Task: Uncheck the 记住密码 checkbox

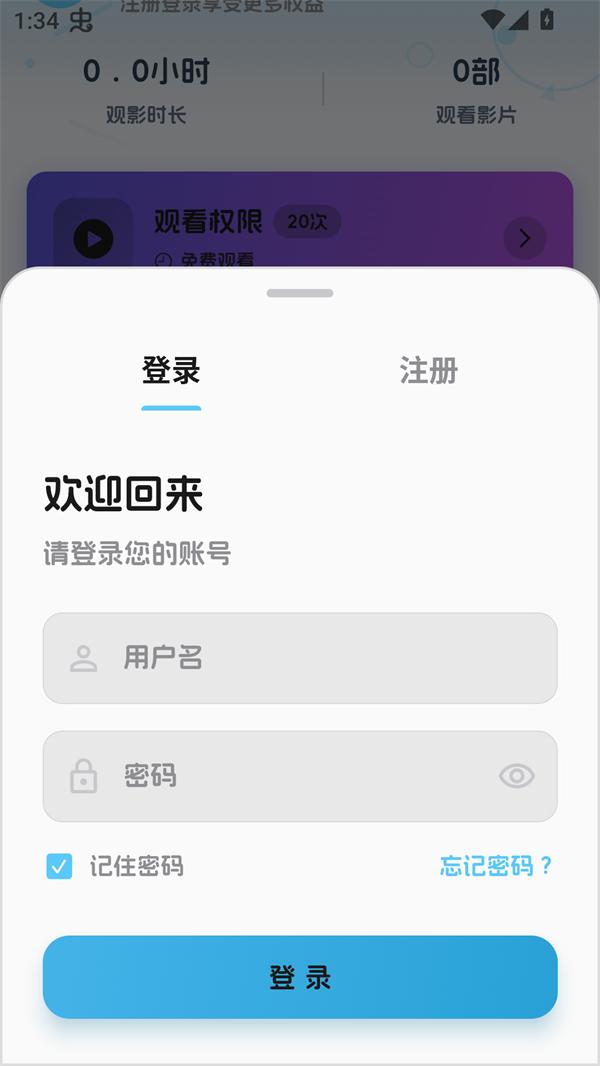Action: pos(60,866)
